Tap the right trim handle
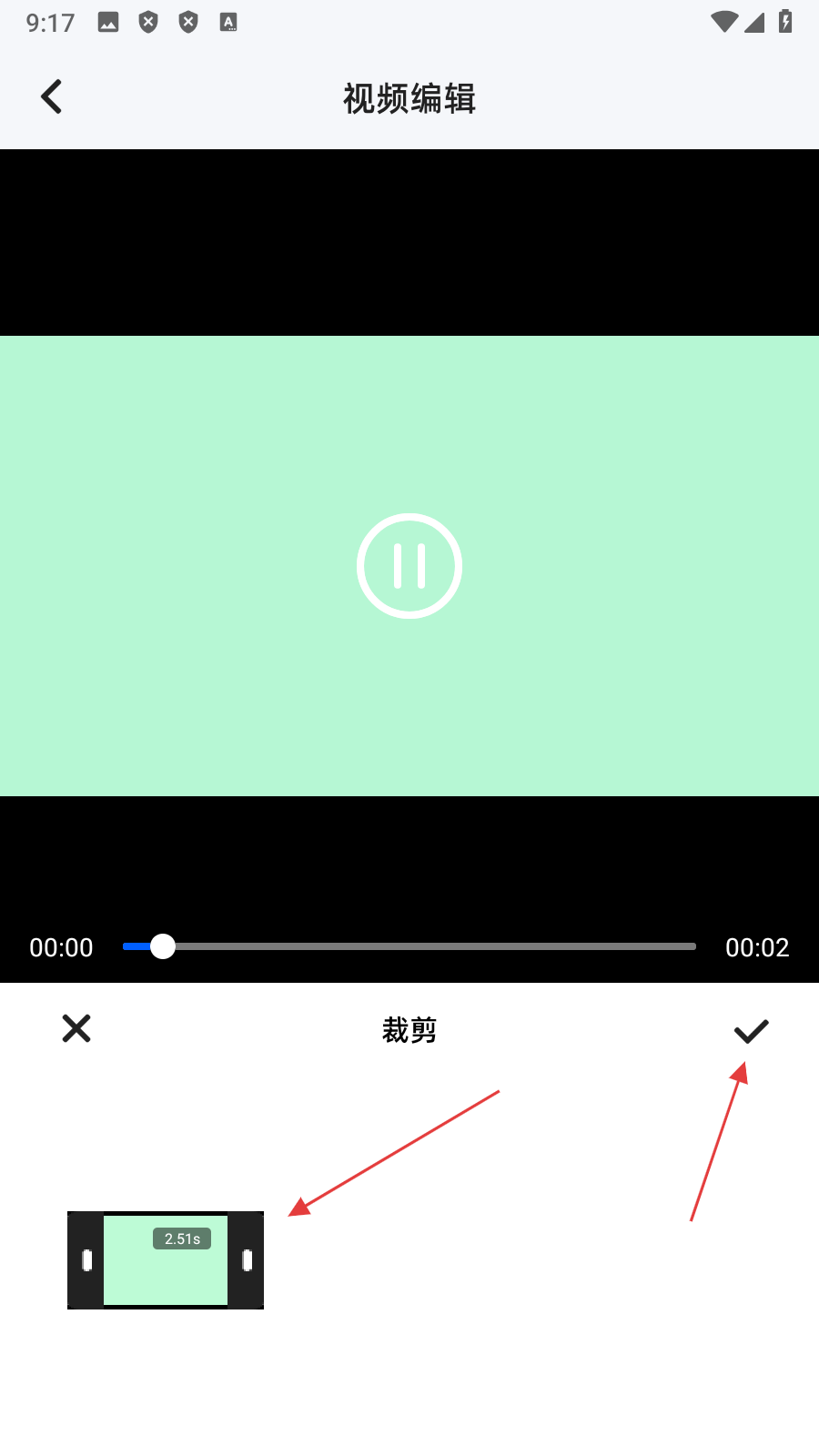 [247, 1260]
